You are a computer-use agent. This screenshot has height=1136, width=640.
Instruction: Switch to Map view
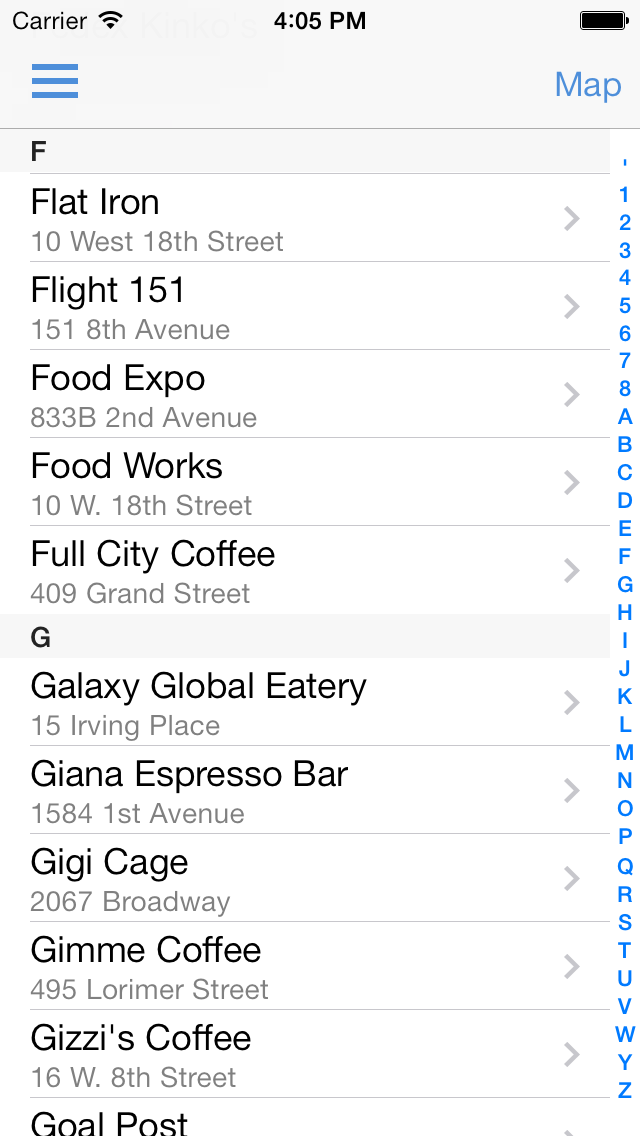click(x=588, y=85)
